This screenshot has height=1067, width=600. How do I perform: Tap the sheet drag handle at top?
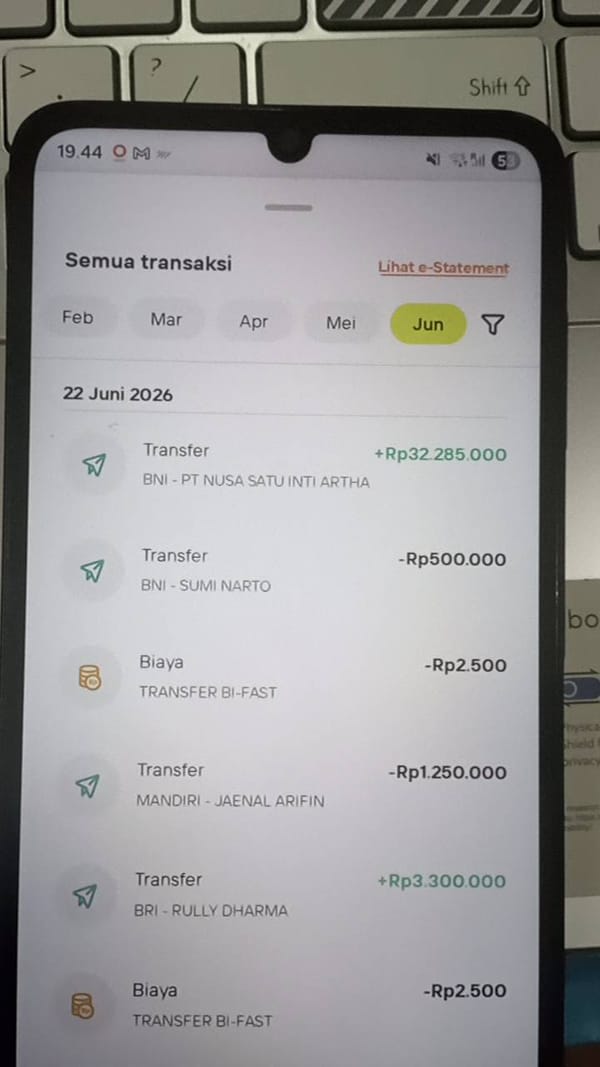[288, 208]
